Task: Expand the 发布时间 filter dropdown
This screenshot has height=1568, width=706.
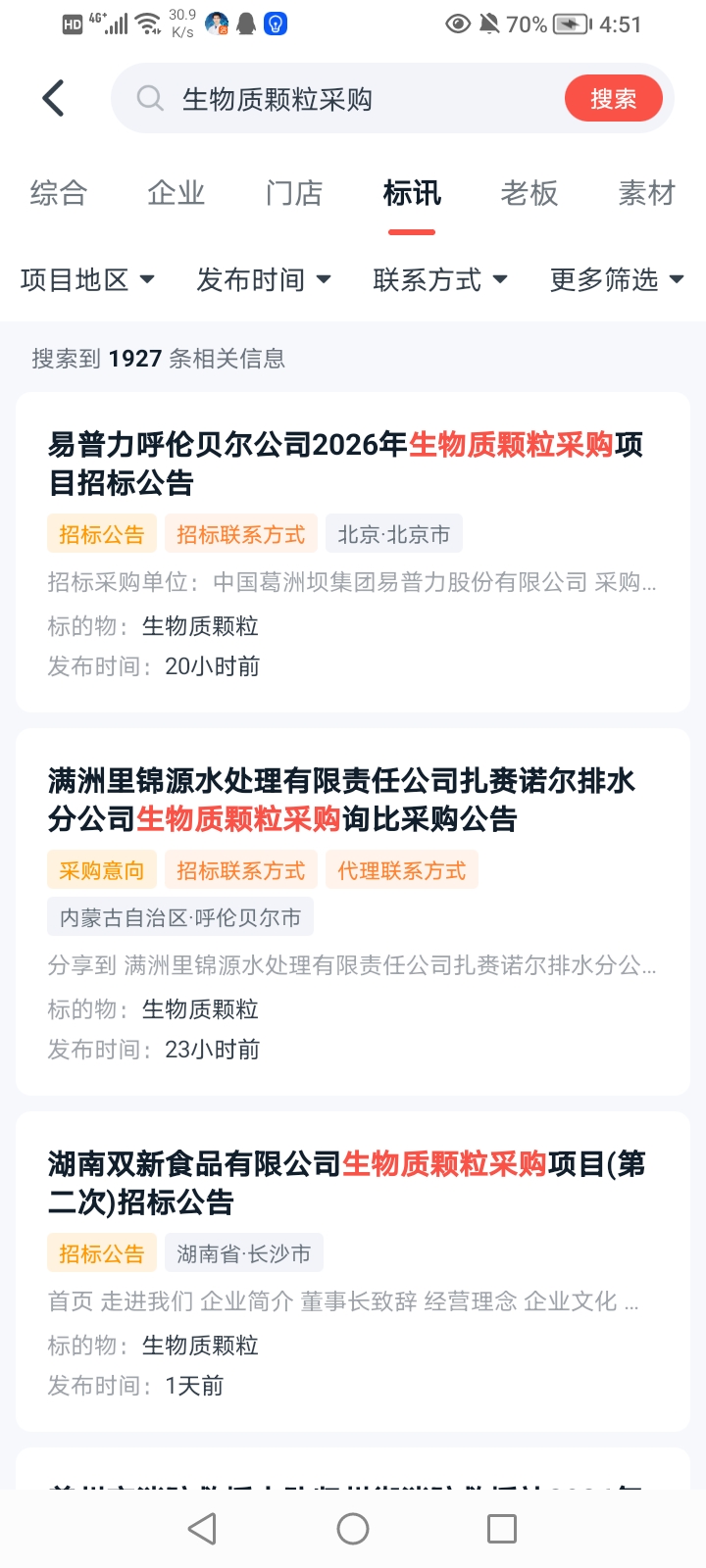Action: click(264, 280)
